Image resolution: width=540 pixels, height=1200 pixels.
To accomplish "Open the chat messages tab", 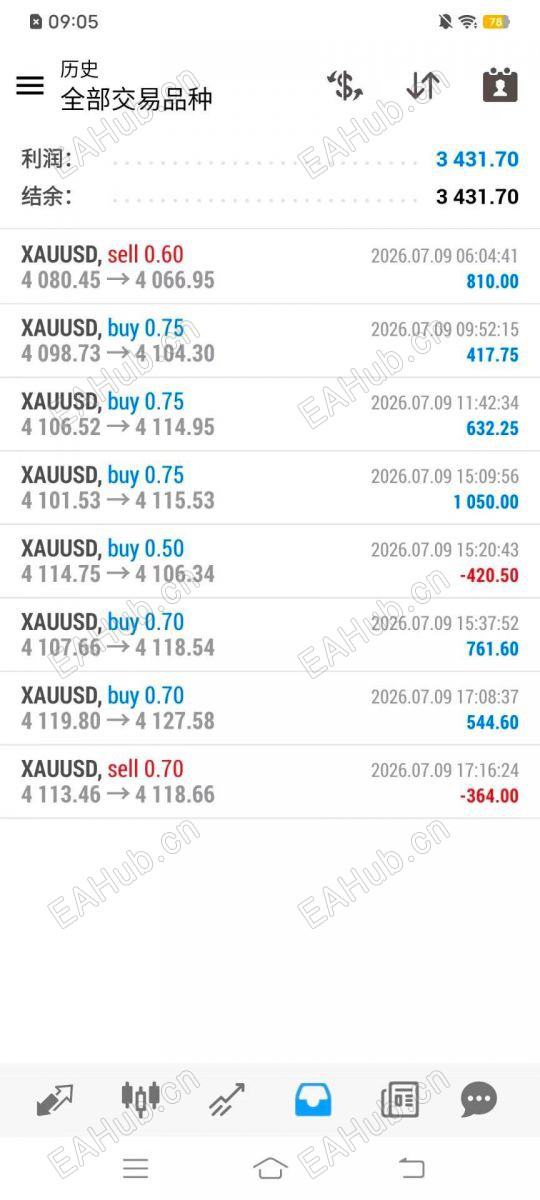I will tap(479, 1100).
